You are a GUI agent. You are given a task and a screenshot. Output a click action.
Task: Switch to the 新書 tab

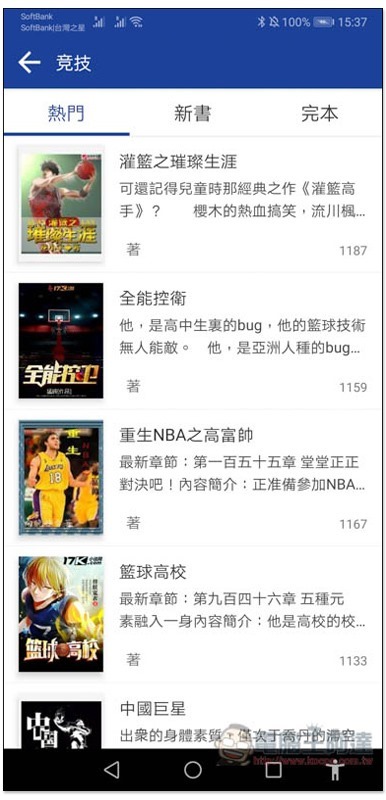(x=192, y=113)
